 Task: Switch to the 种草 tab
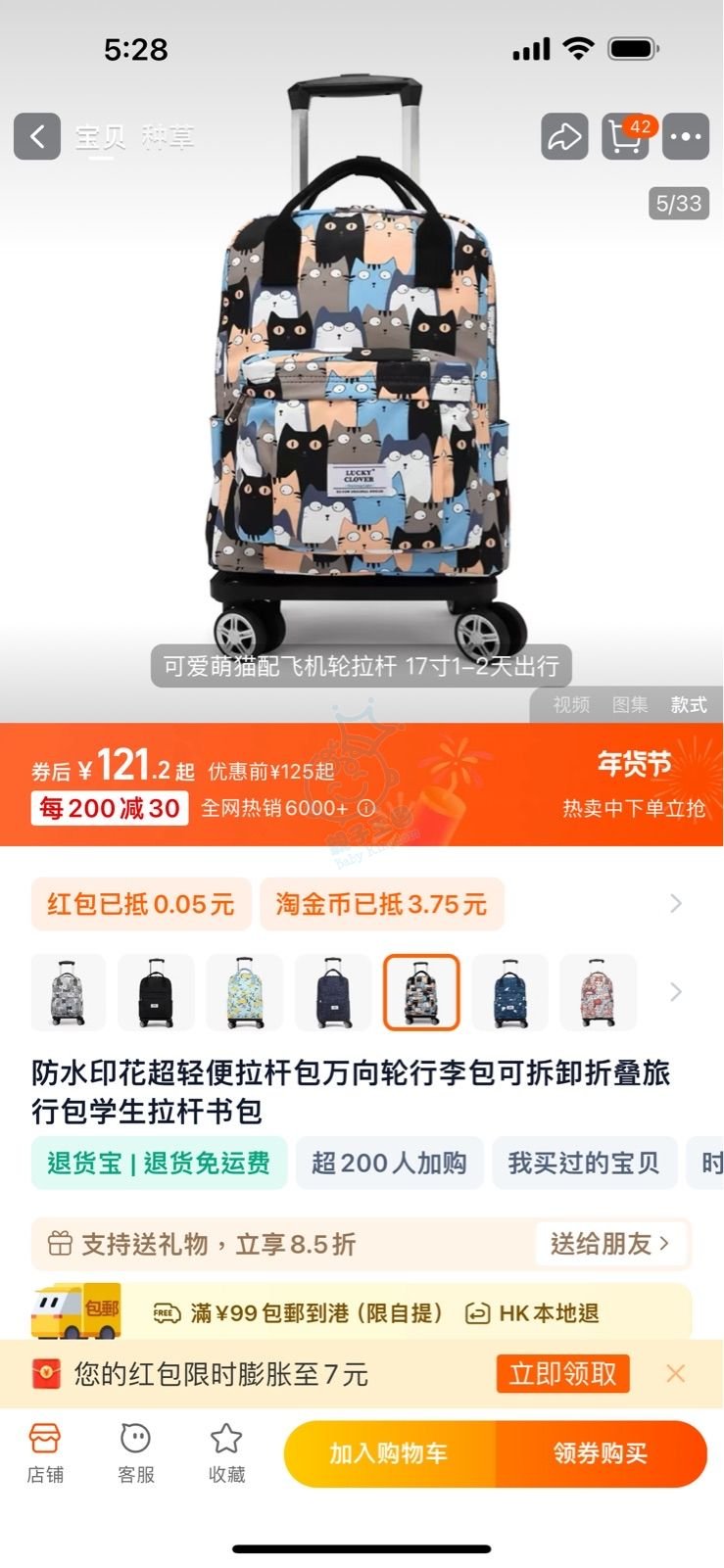168,136
